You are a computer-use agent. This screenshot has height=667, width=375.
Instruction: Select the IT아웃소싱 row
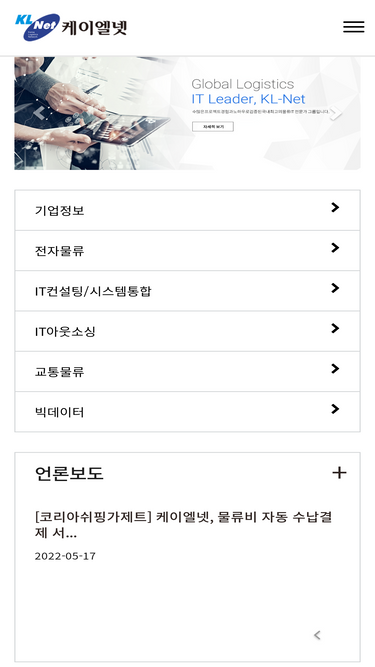click(x=188, y=331)
